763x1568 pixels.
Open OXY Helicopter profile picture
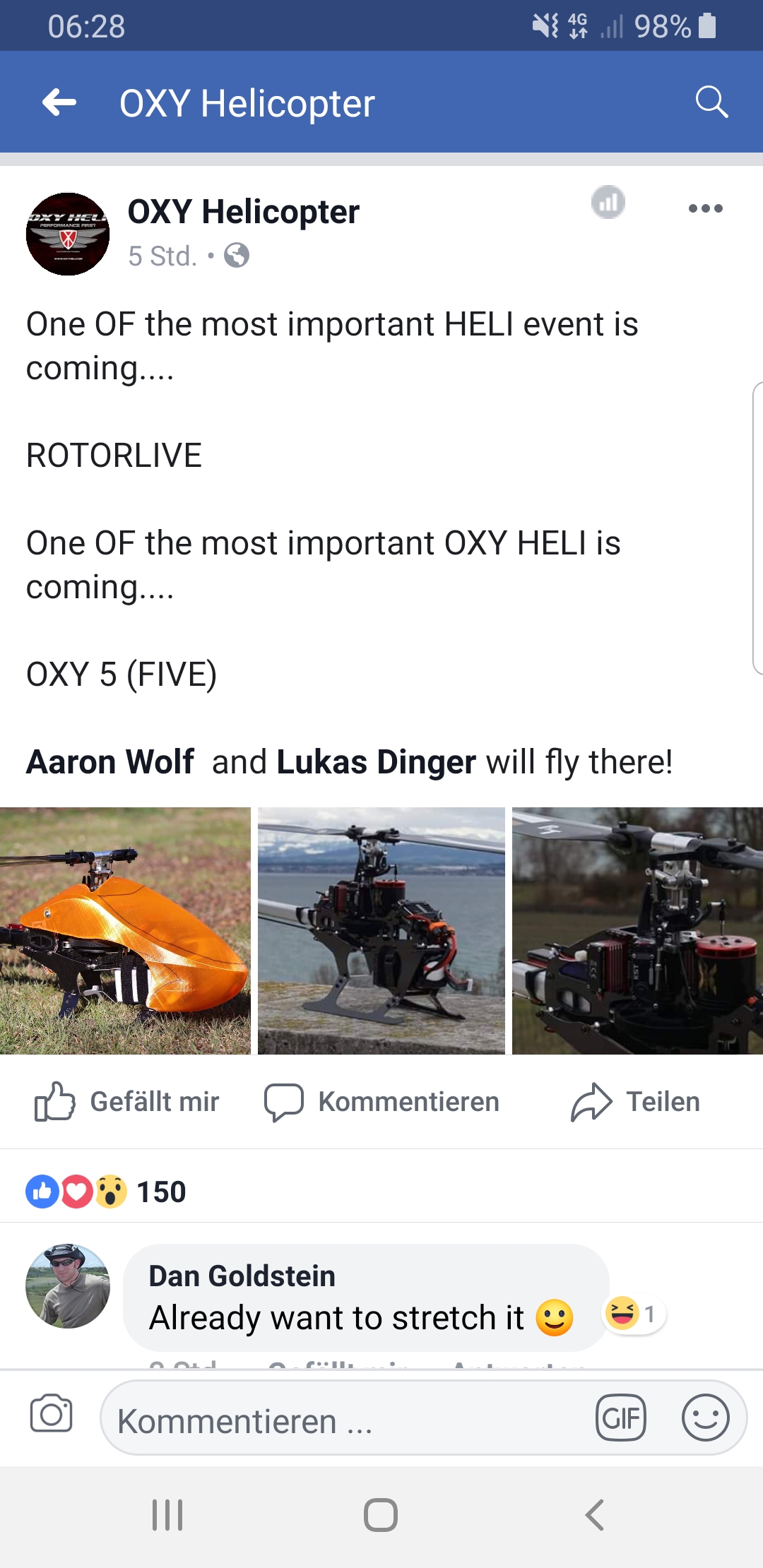[x=68, y=234]
